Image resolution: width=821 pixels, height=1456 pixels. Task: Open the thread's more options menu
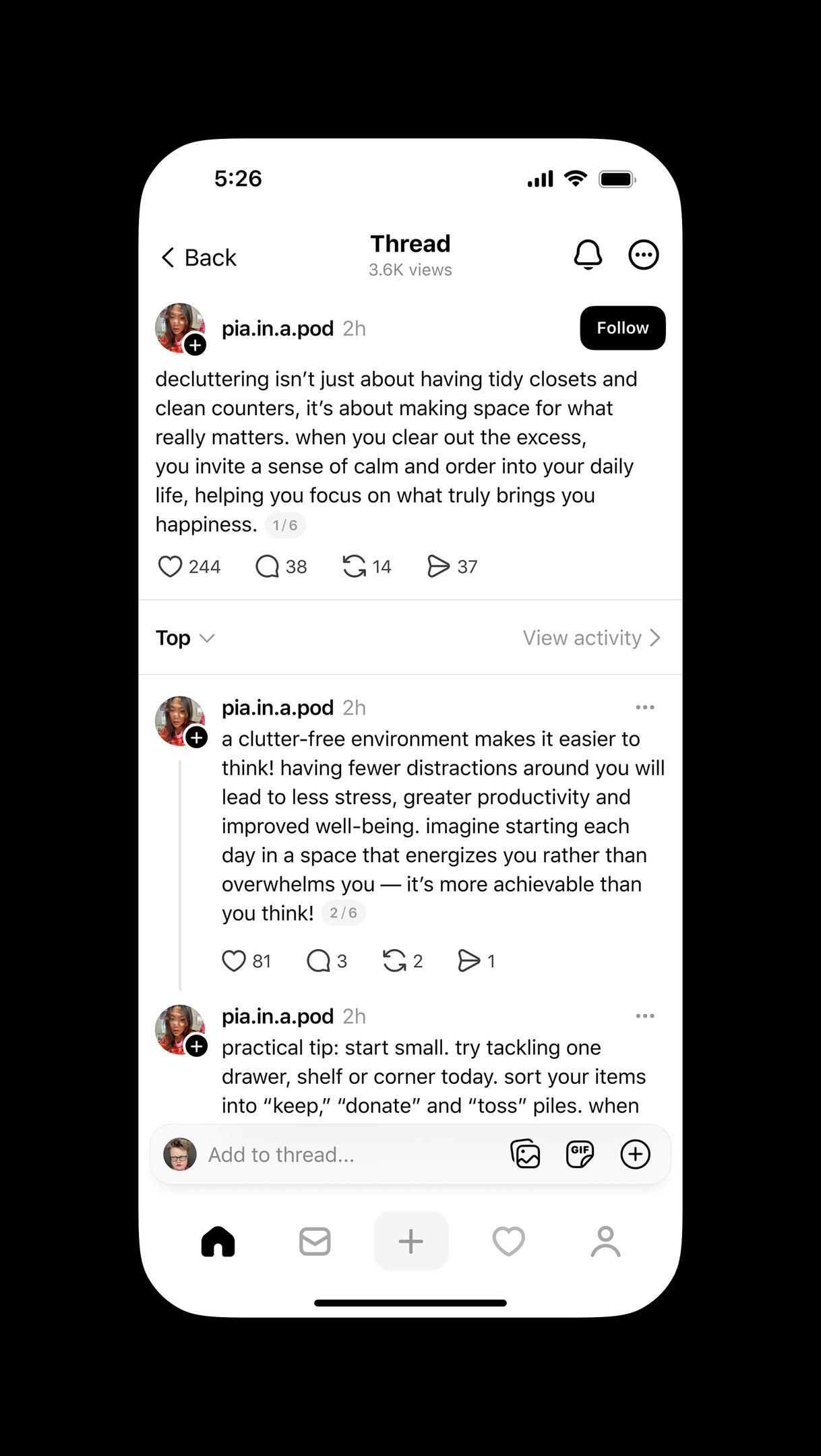click(644, 255)
